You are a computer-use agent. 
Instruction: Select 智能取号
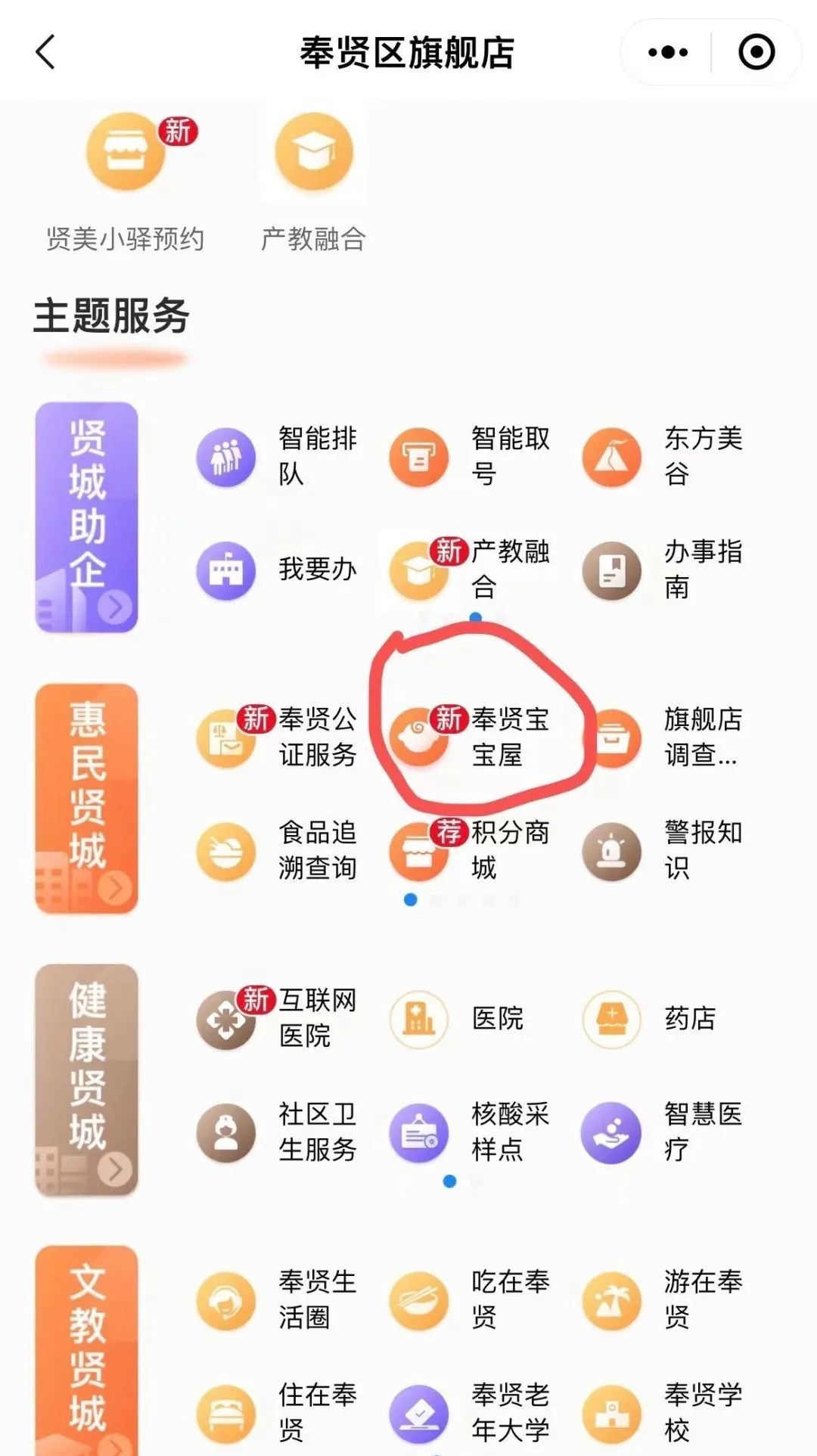(469, 457)
